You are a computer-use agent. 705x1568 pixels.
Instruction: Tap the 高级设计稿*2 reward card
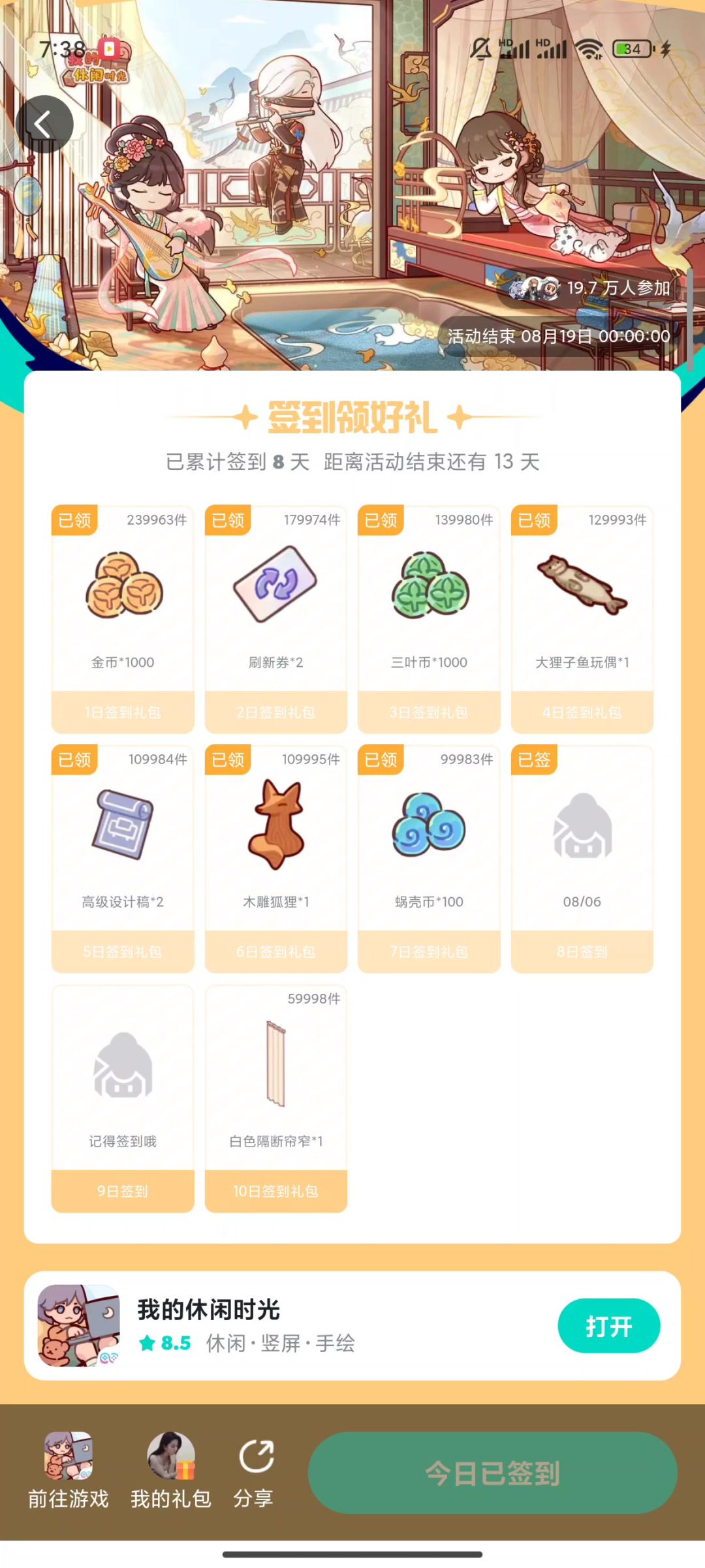pos(123,859)
